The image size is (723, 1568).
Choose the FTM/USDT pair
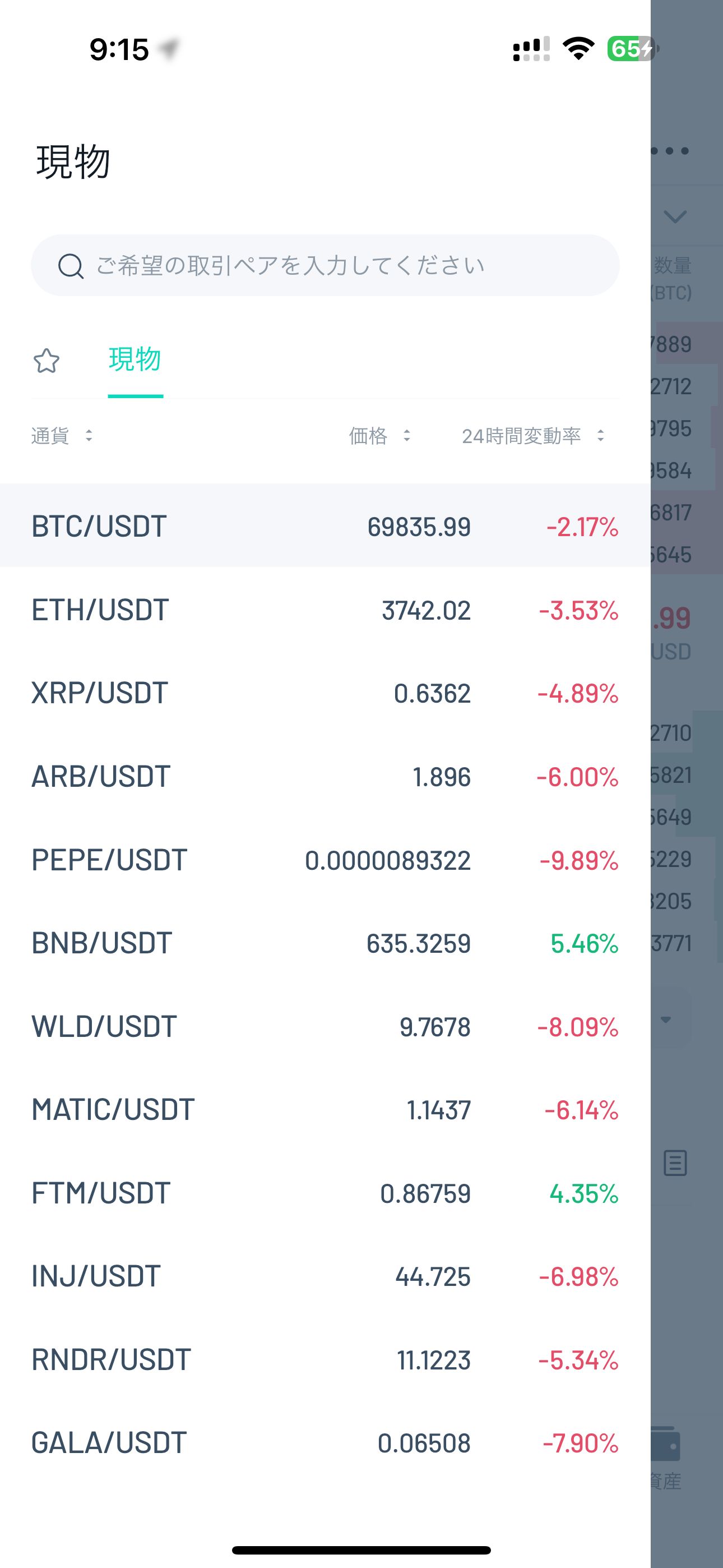325,1193
